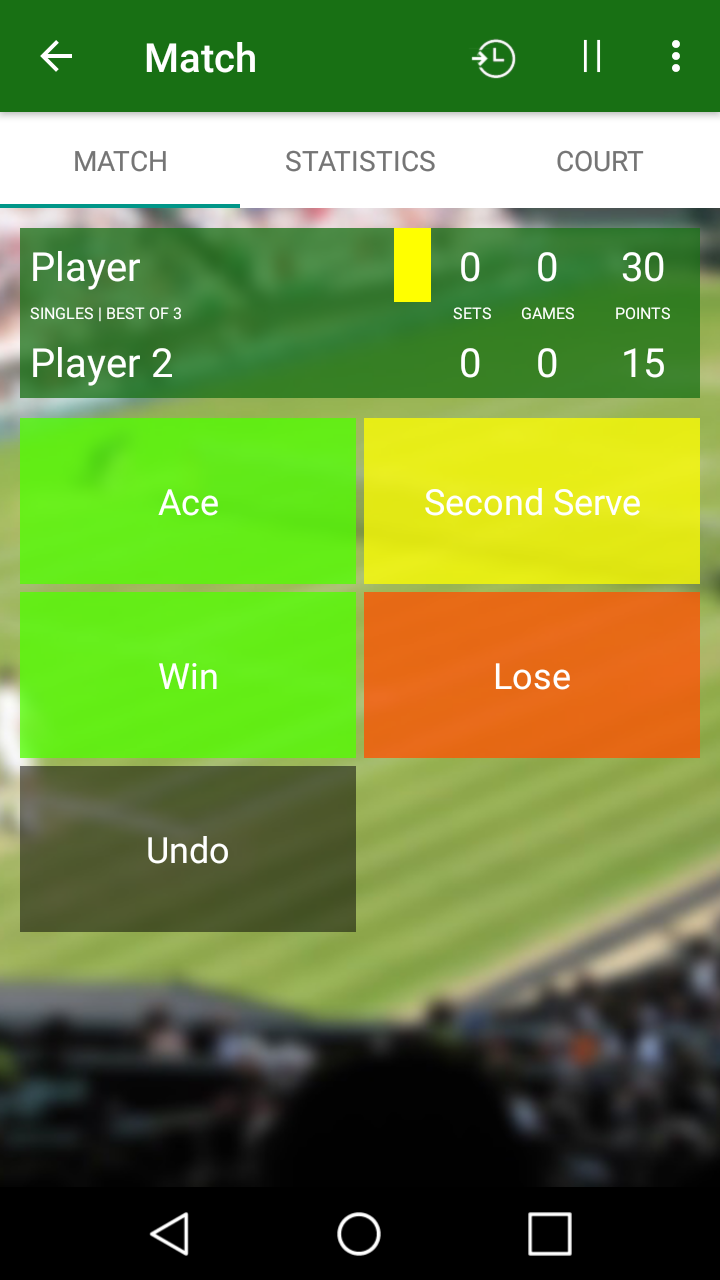The width and height of the screenshot is (720, 1280).
Task: Record a Win point
Action: [x=188, y=675]
